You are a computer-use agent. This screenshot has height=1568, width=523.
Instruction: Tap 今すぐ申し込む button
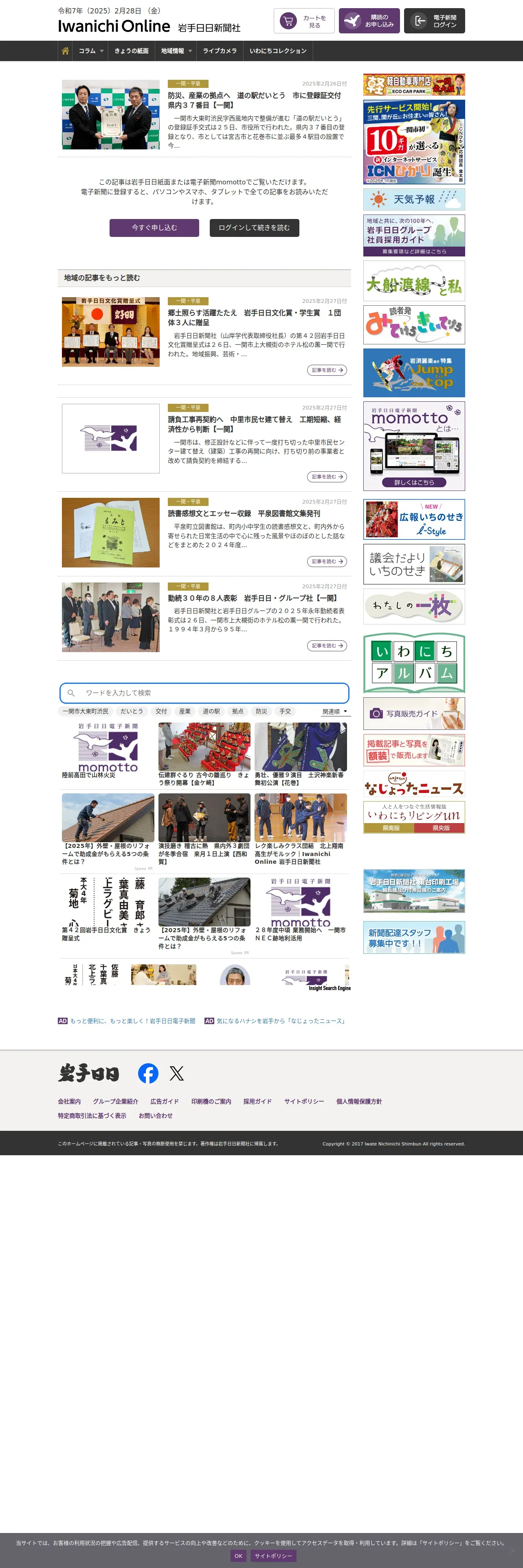154,228
